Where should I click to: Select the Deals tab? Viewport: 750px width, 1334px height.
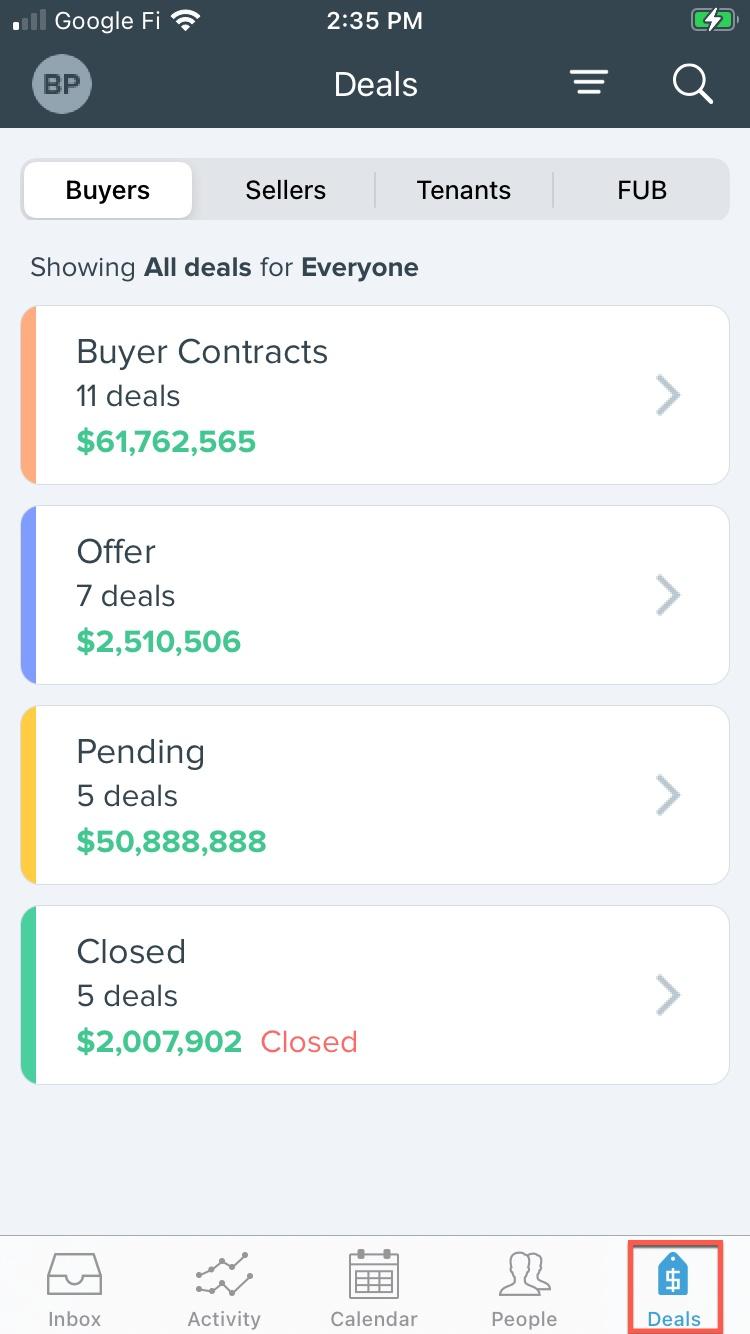coord(674,1289)
